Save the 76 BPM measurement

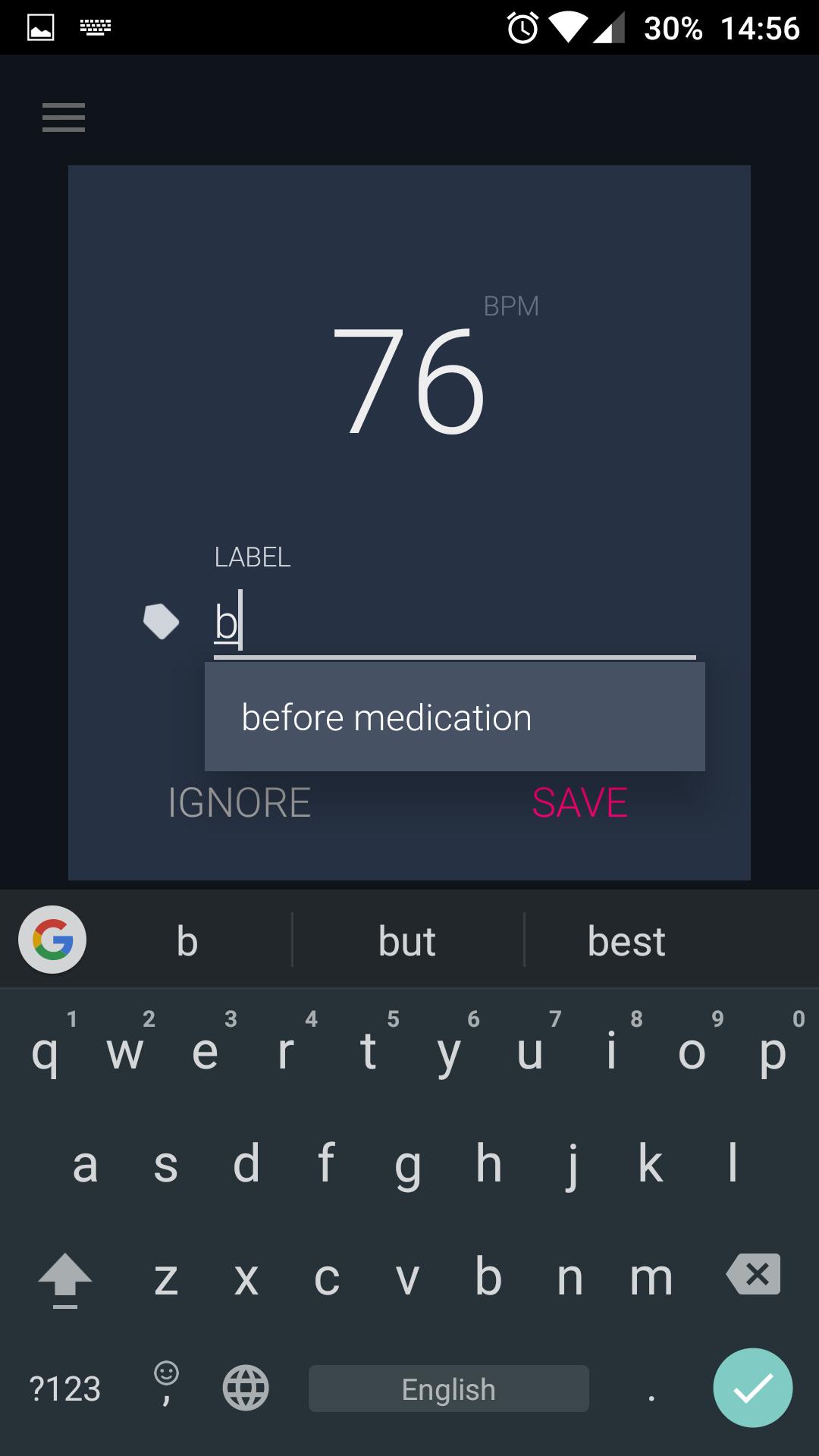pos(580,802)
